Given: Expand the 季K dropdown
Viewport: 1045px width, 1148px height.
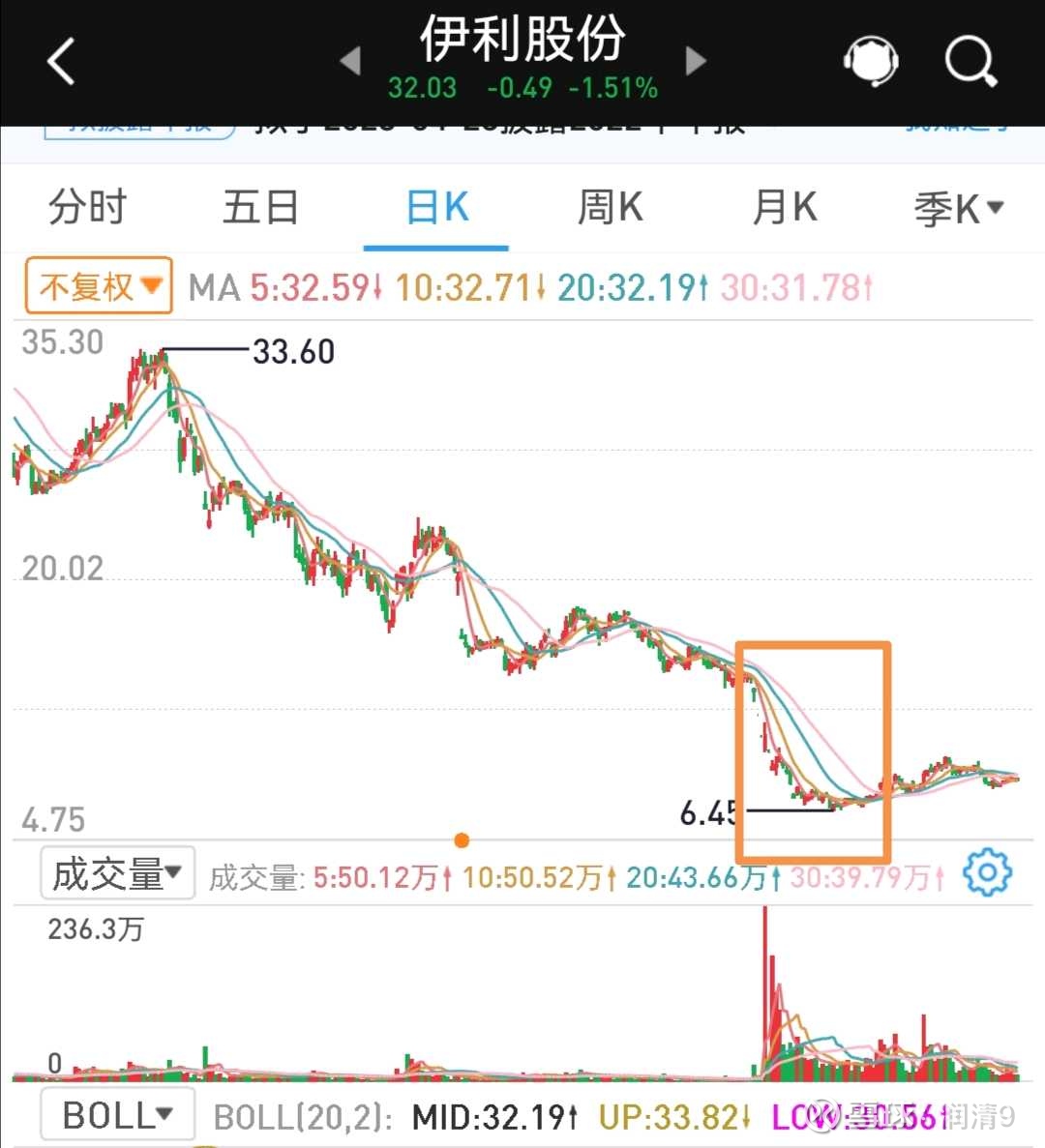Looking at the screenshot, I should (x=958, y=207).
